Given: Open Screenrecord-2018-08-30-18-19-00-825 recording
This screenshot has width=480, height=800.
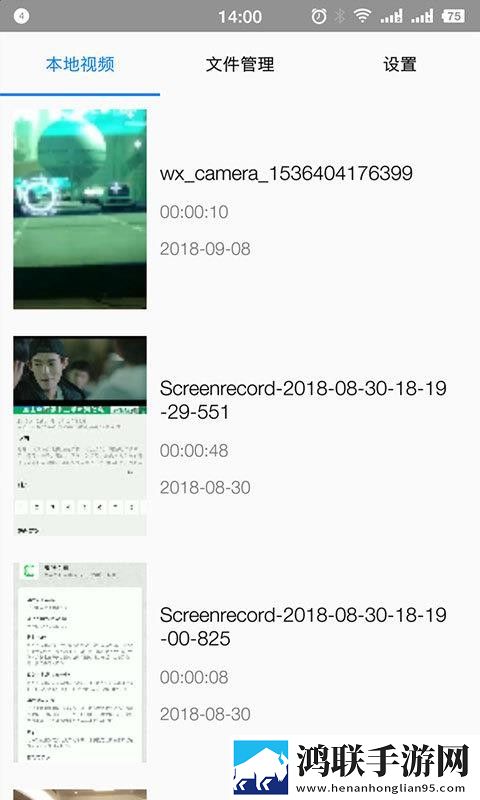Looking at the screenshot, I should coord(240,662).
